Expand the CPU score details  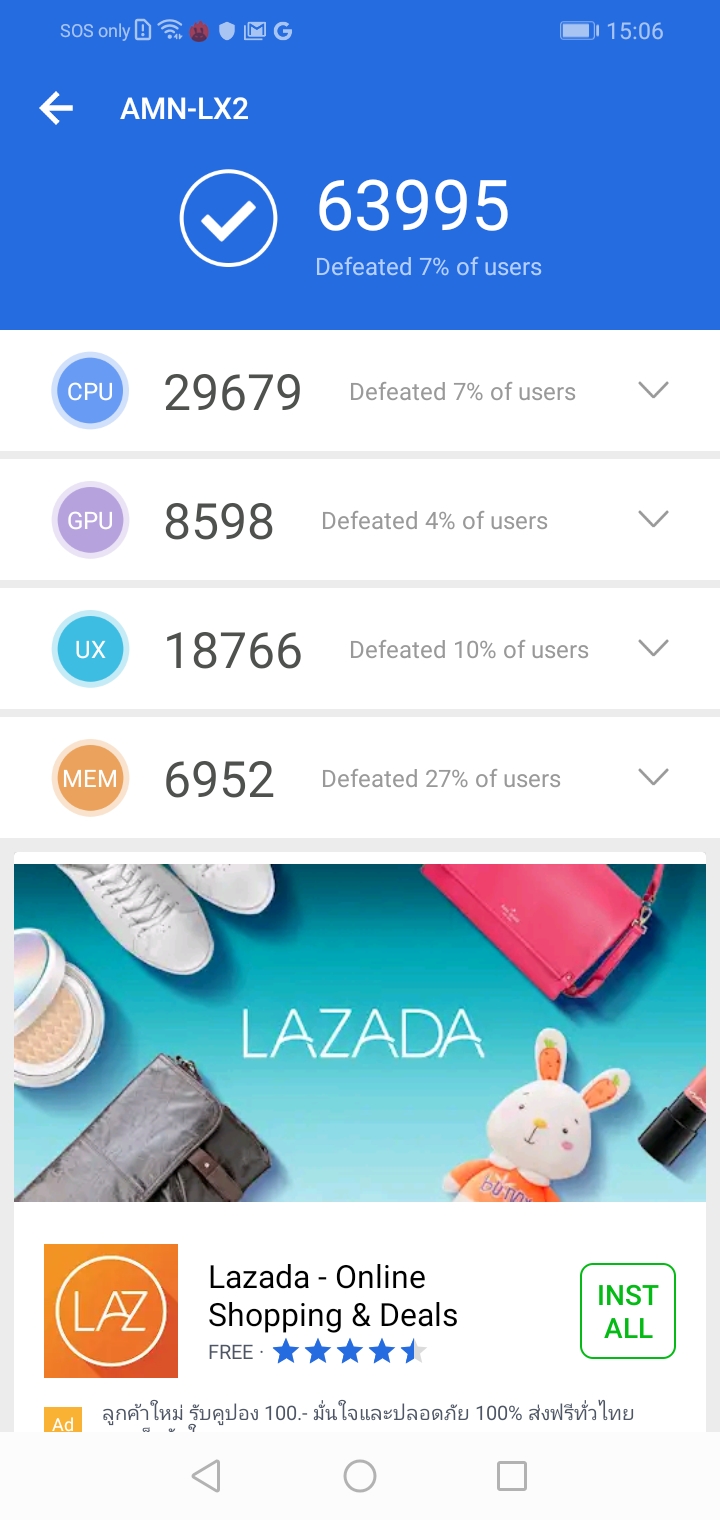[653, 391]
